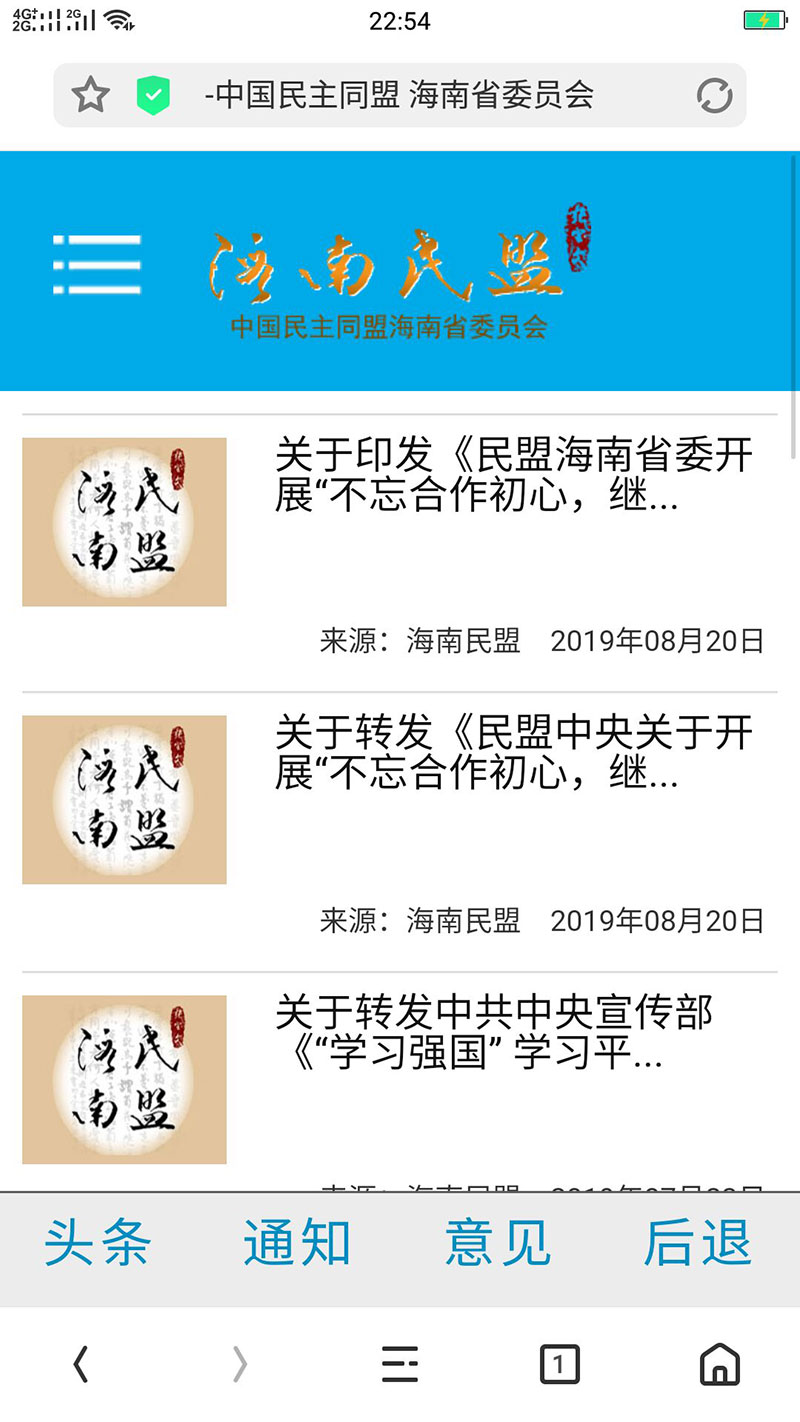Open the browser menu in the bottom toolbar
800x1422 pixels.
(400, 1364)
